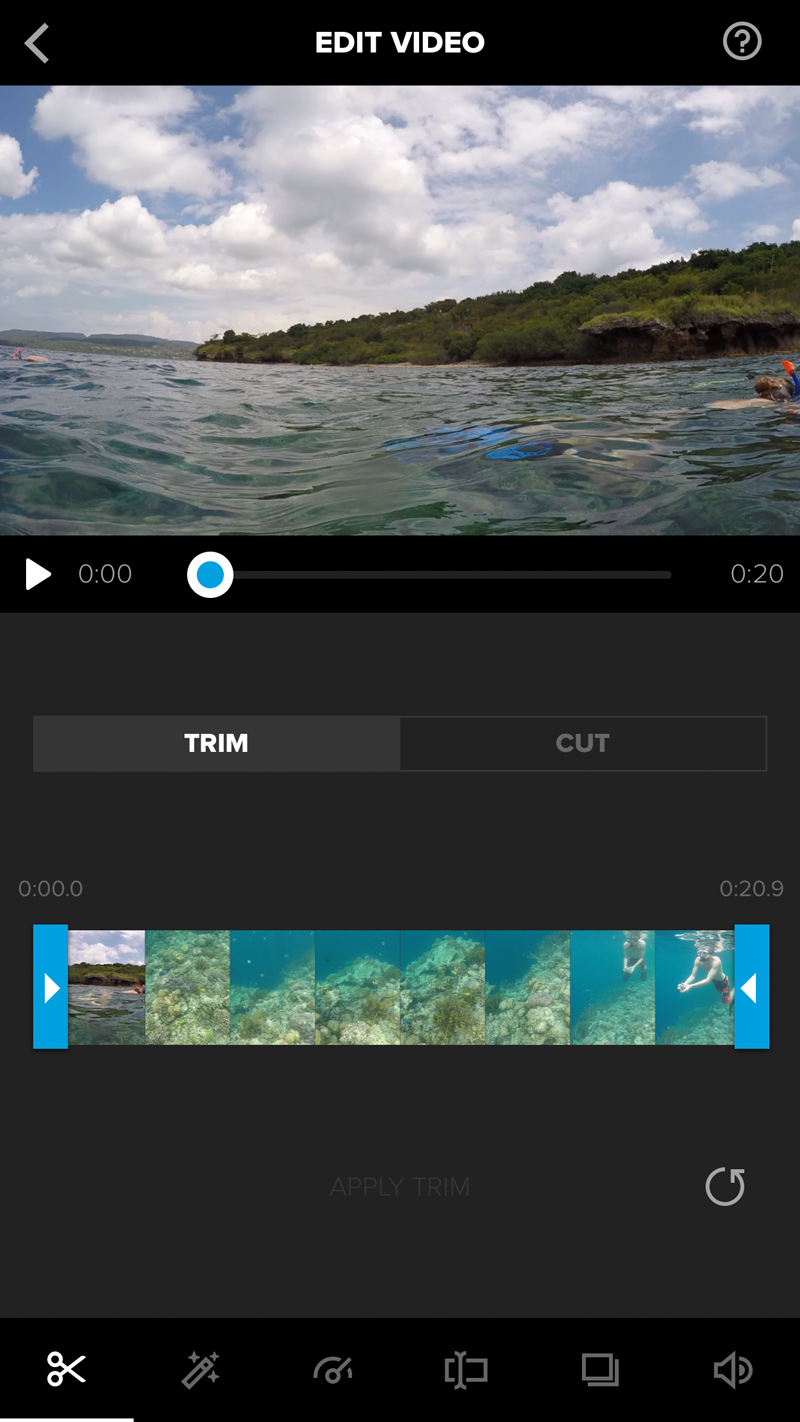Open the speed gauge tool
This screenshot has height=1422, width=800.
pyautogui.click(x=333, y=1369)
